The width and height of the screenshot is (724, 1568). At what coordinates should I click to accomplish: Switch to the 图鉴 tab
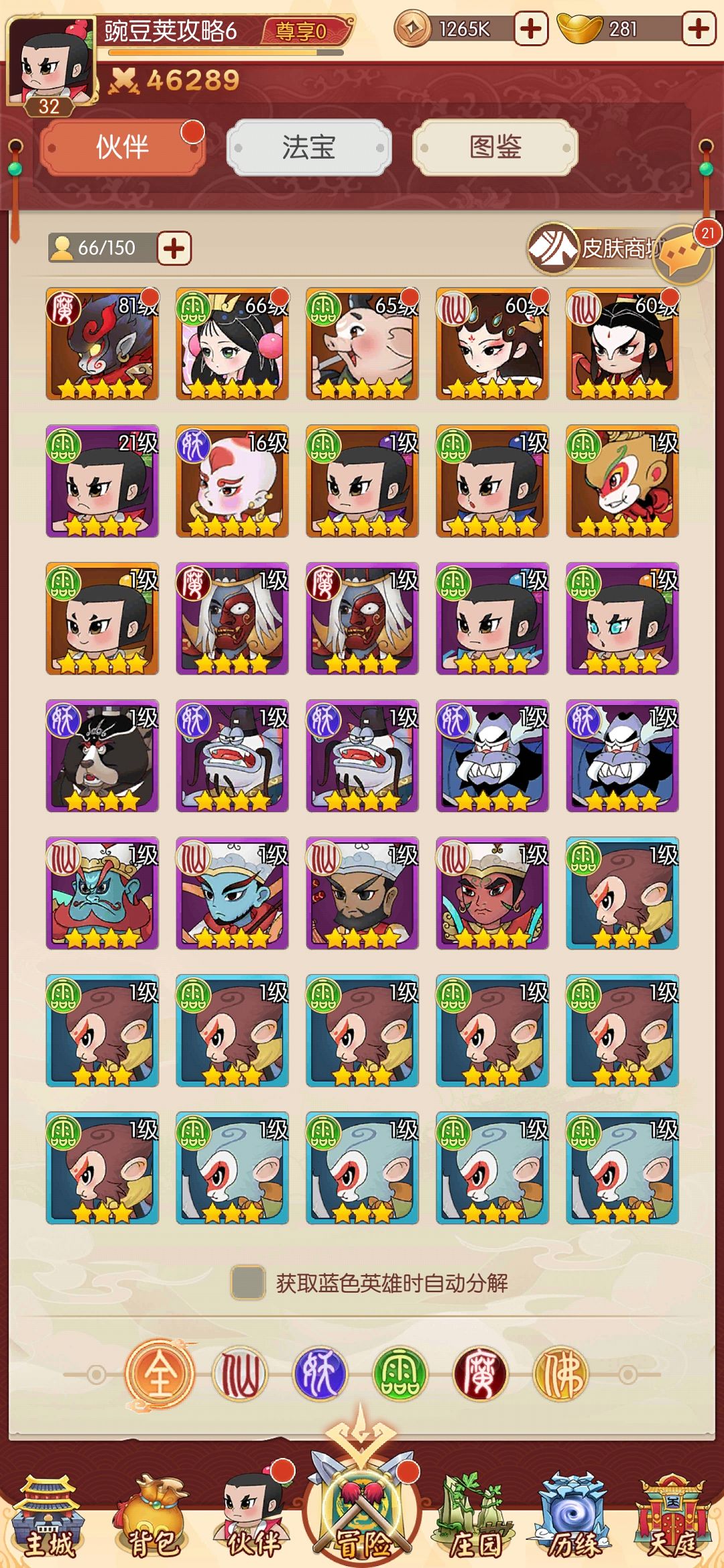pos(495,147)
